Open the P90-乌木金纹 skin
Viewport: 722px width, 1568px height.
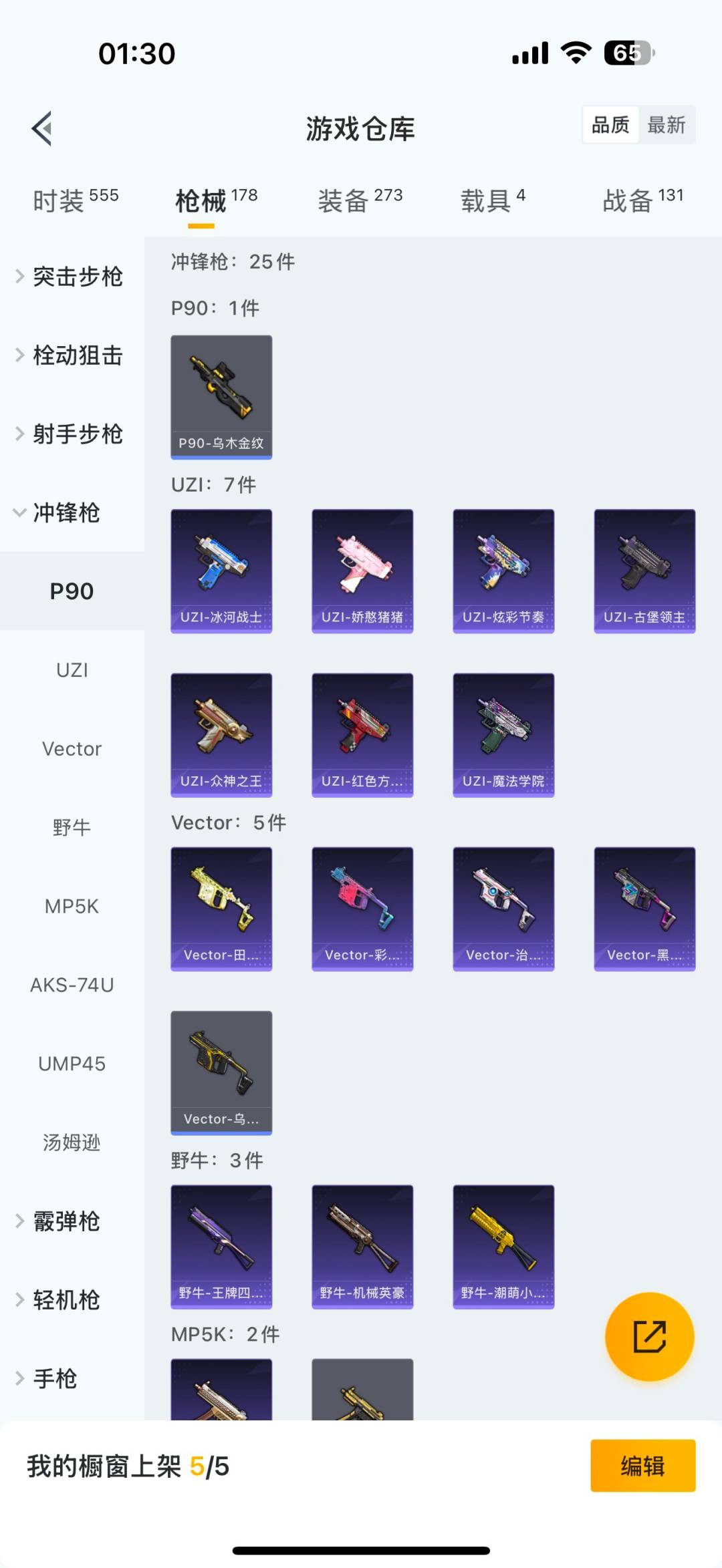tap(221, 397)
